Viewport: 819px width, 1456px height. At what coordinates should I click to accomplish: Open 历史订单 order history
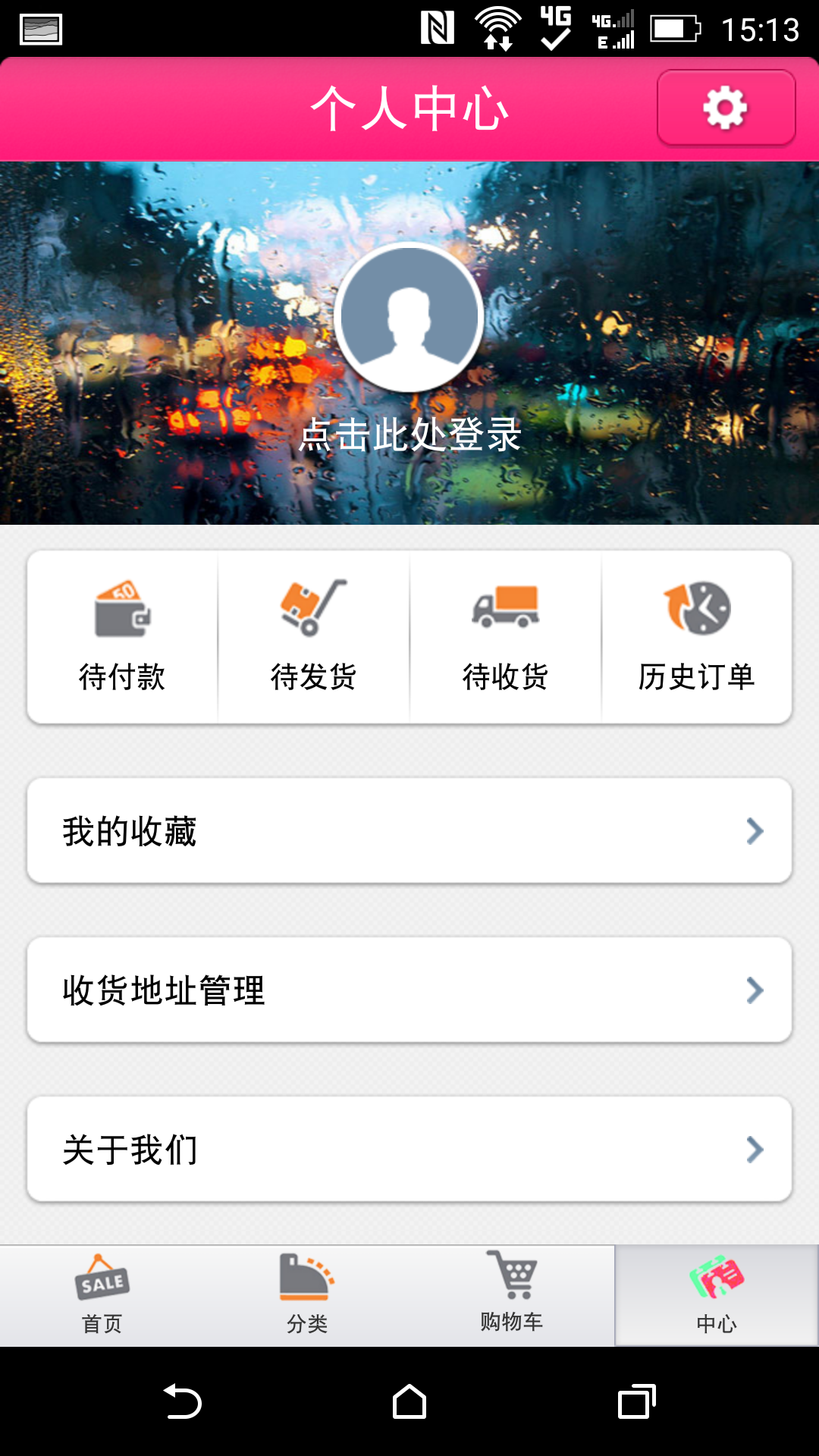tap(697, 637)
